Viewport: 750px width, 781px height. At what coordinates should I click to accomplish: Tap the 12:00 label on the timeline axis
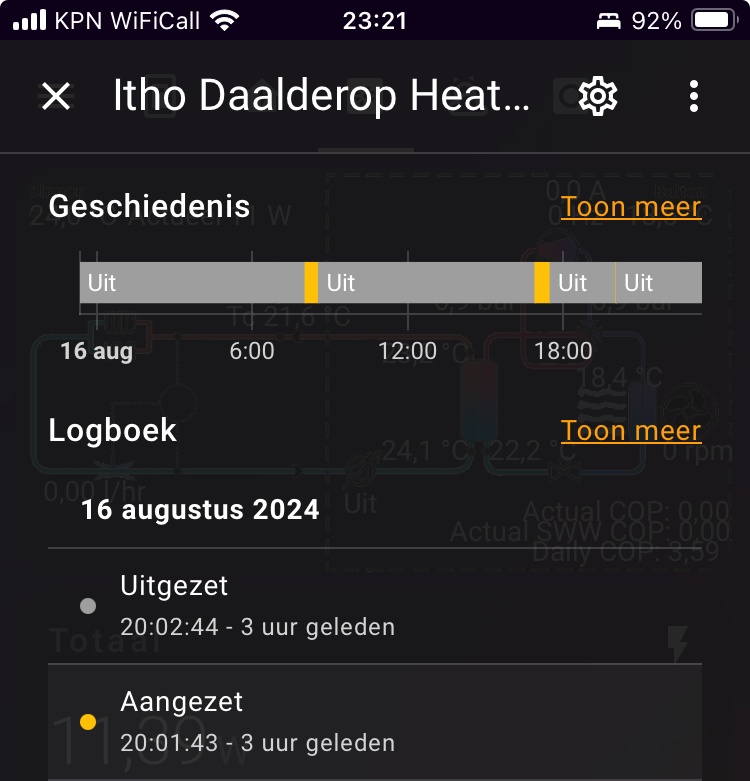click(x=407, y=351)
